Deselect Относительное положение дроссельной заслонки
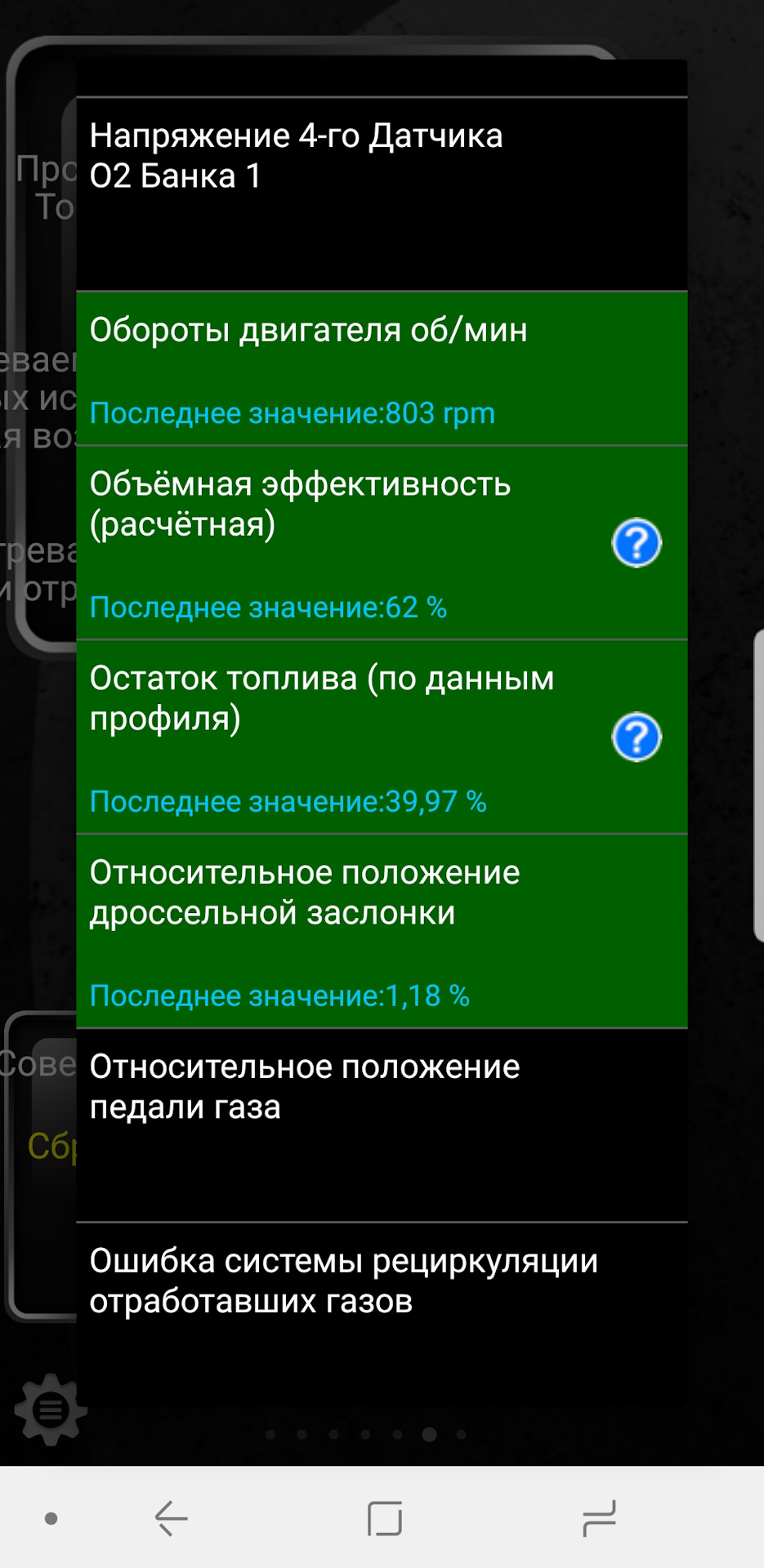The height and width of the screenshot is (1568, 764). point(381,931)
